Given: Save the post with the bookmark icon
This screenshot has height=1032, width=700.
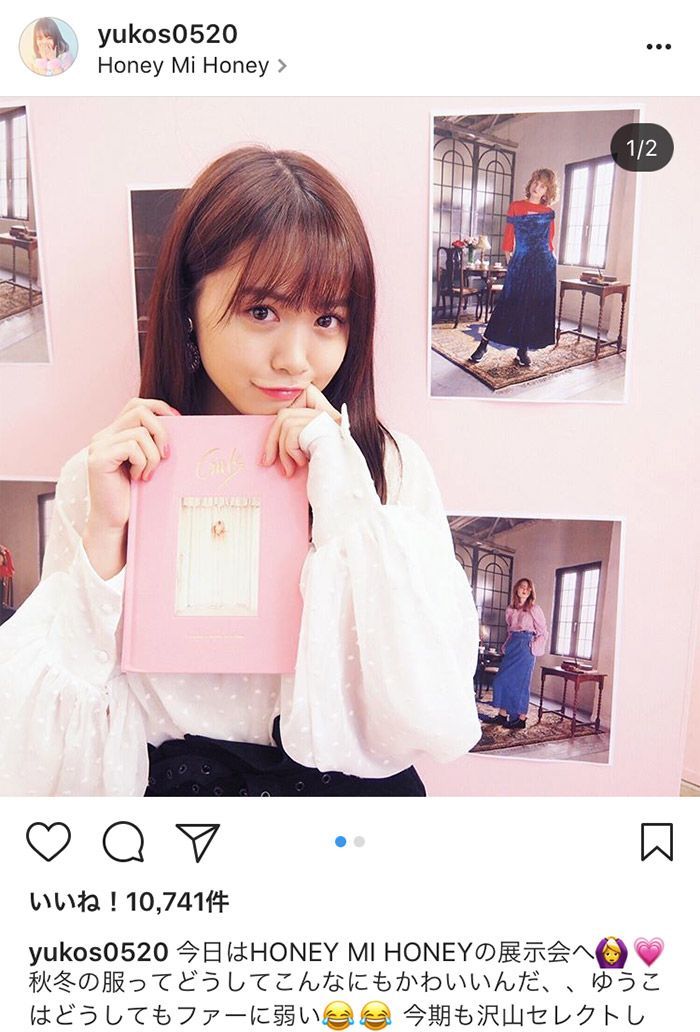Looking at the screenshot, I should (x=656, y=842).
